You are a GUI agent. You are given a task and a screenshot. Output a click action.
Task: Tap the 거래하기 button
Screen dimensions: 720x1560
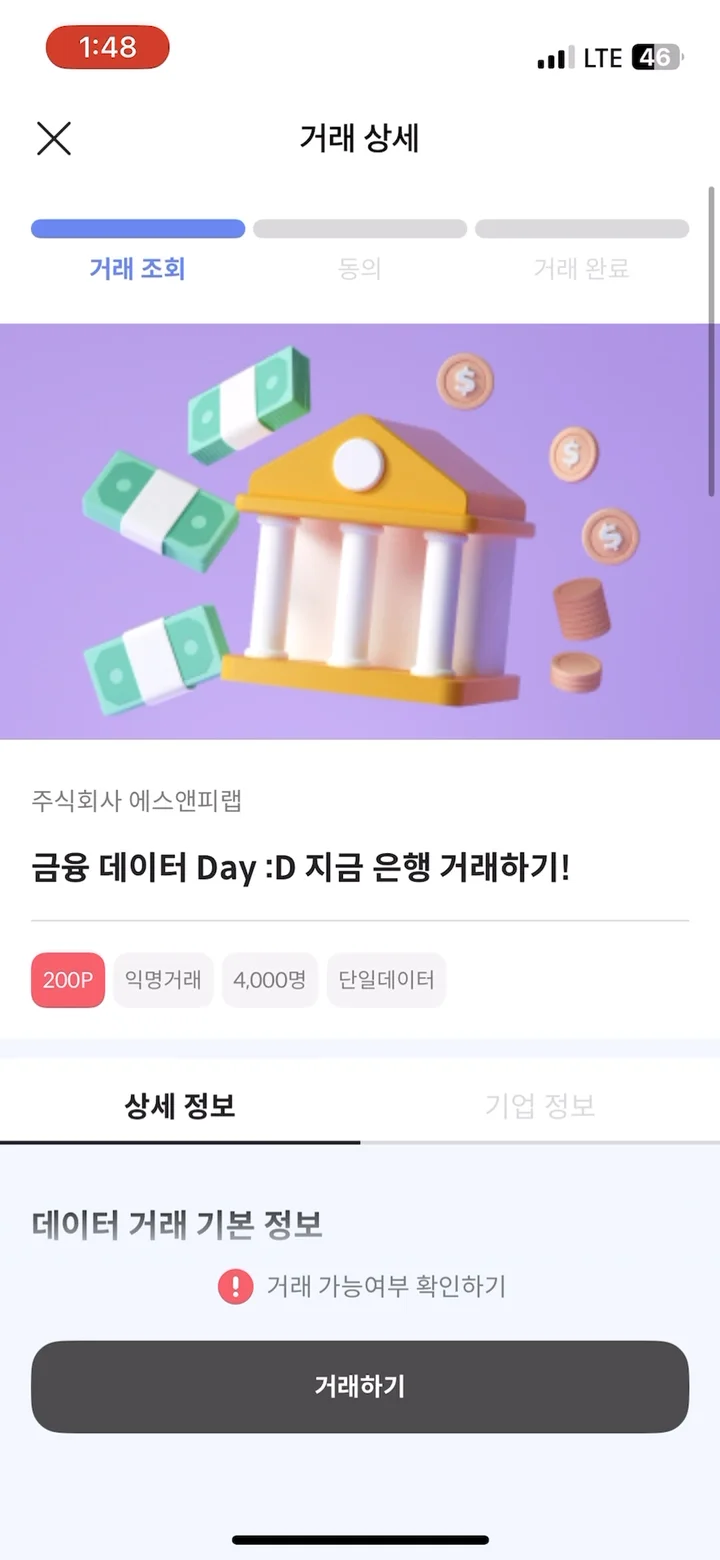pyautogui.click(x=360, y=1386)
